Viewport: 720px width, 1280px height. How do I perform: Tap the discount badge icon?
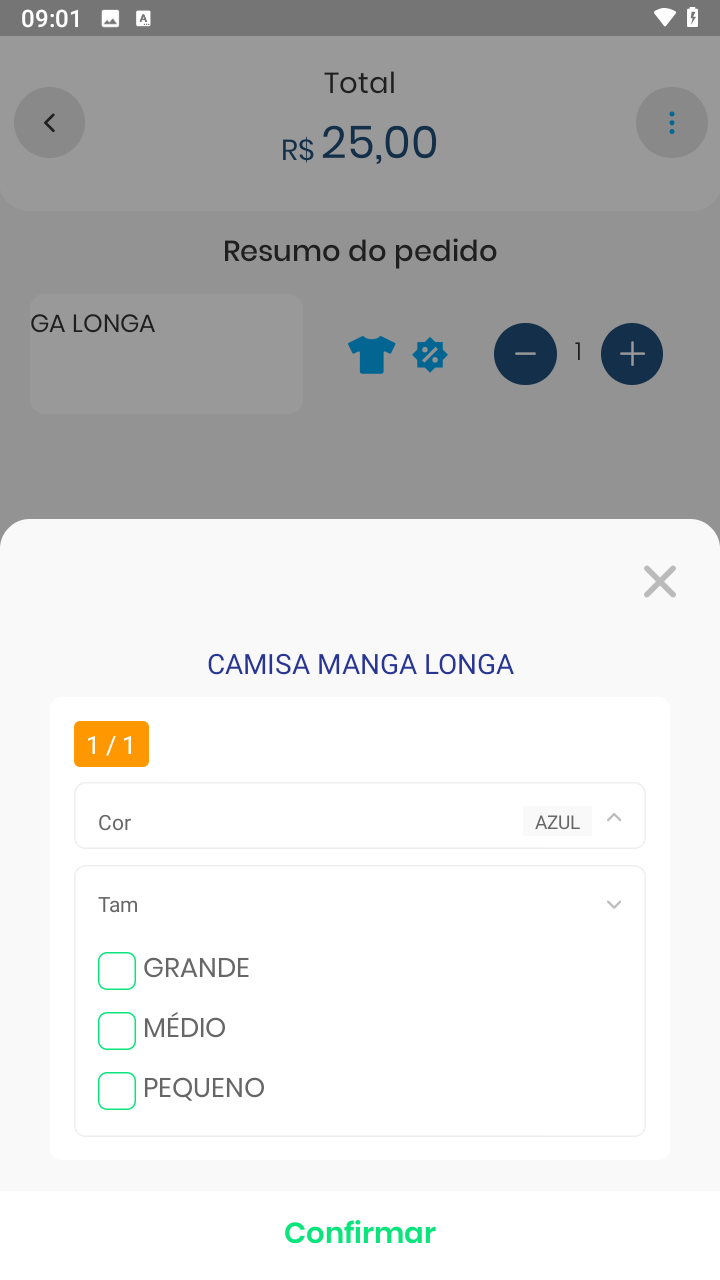[429, 354]
